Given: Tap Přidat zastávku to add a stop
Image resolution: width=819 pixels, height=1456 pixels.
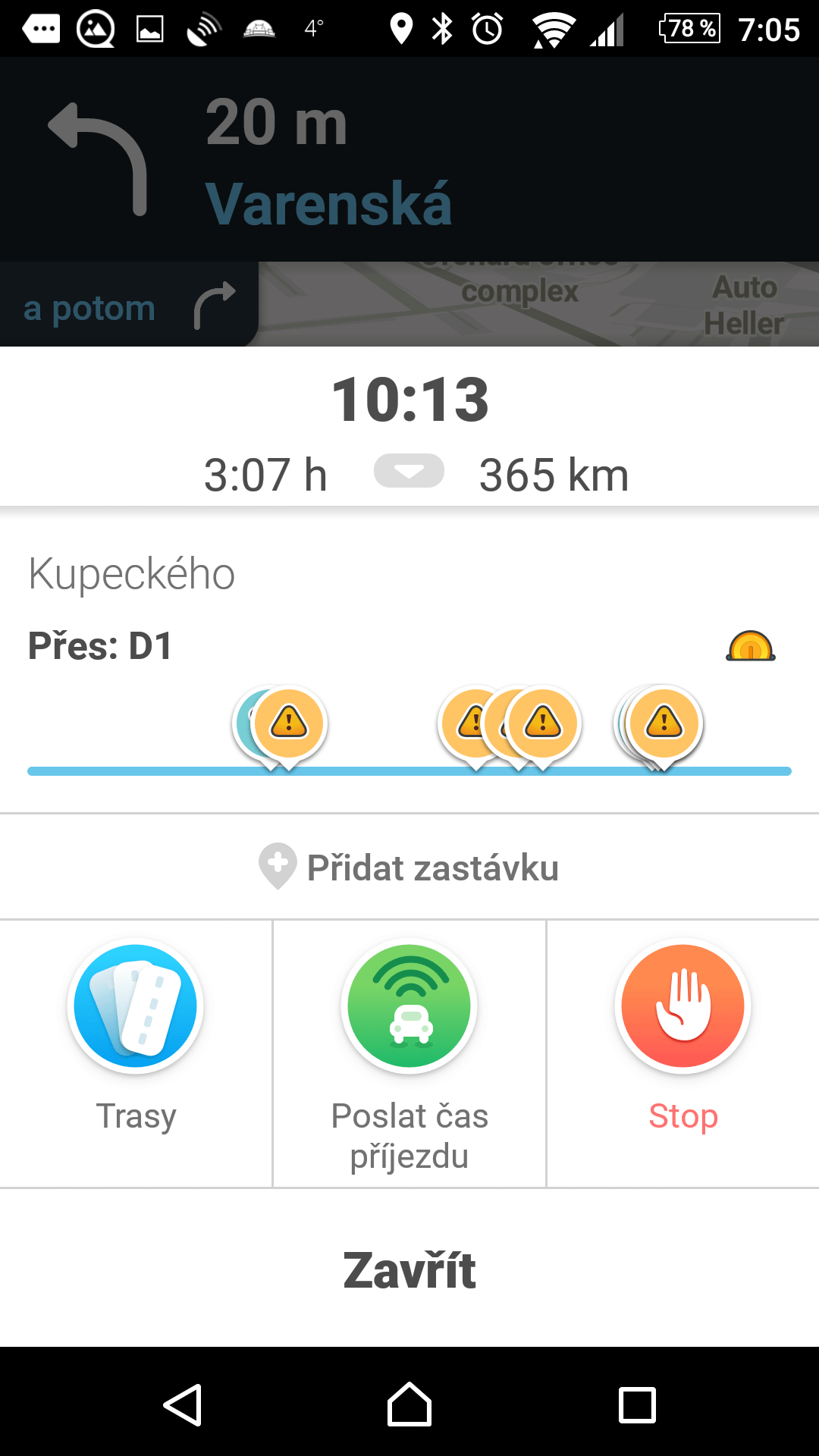Looking at the screenshot, I should (x=409, y=867).
